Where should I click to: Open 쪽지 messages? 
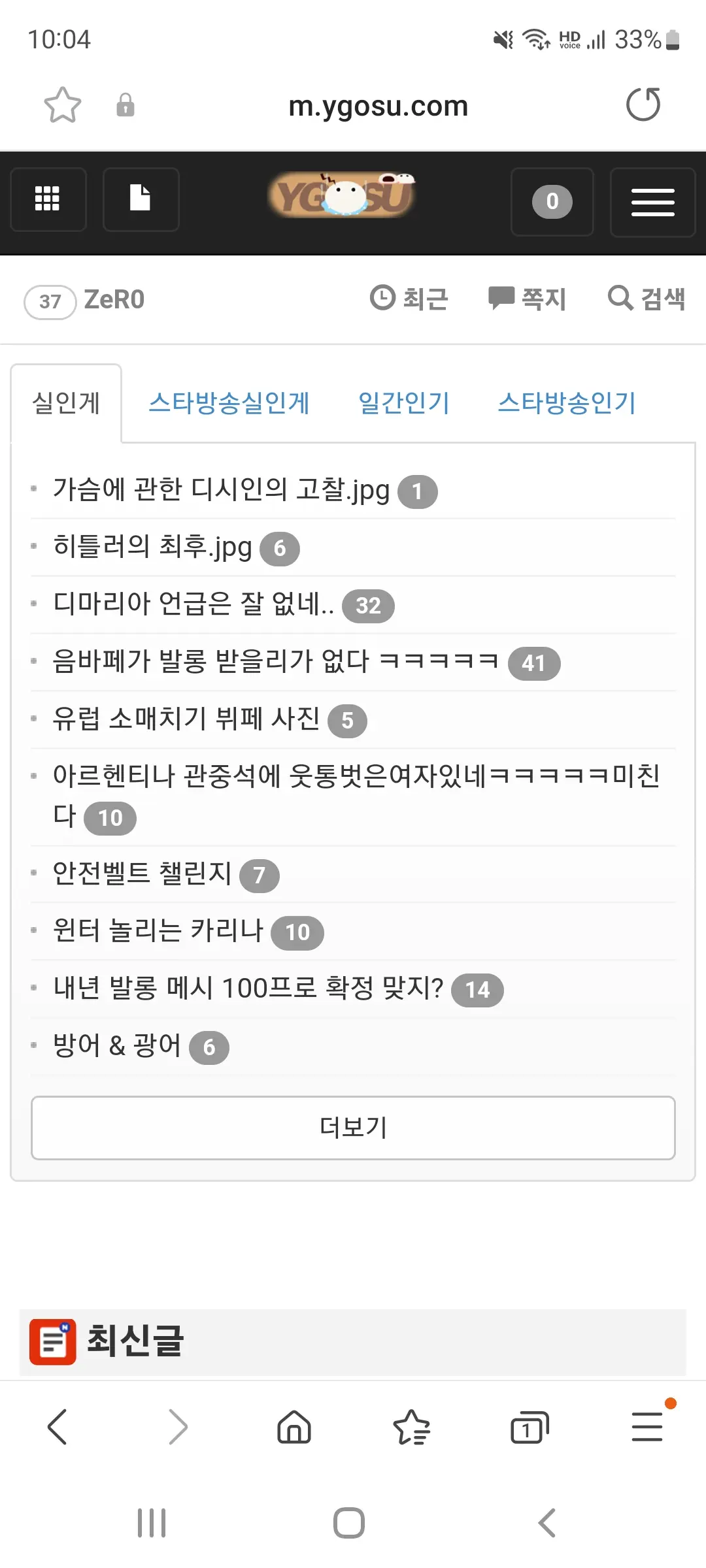(528, 299)
